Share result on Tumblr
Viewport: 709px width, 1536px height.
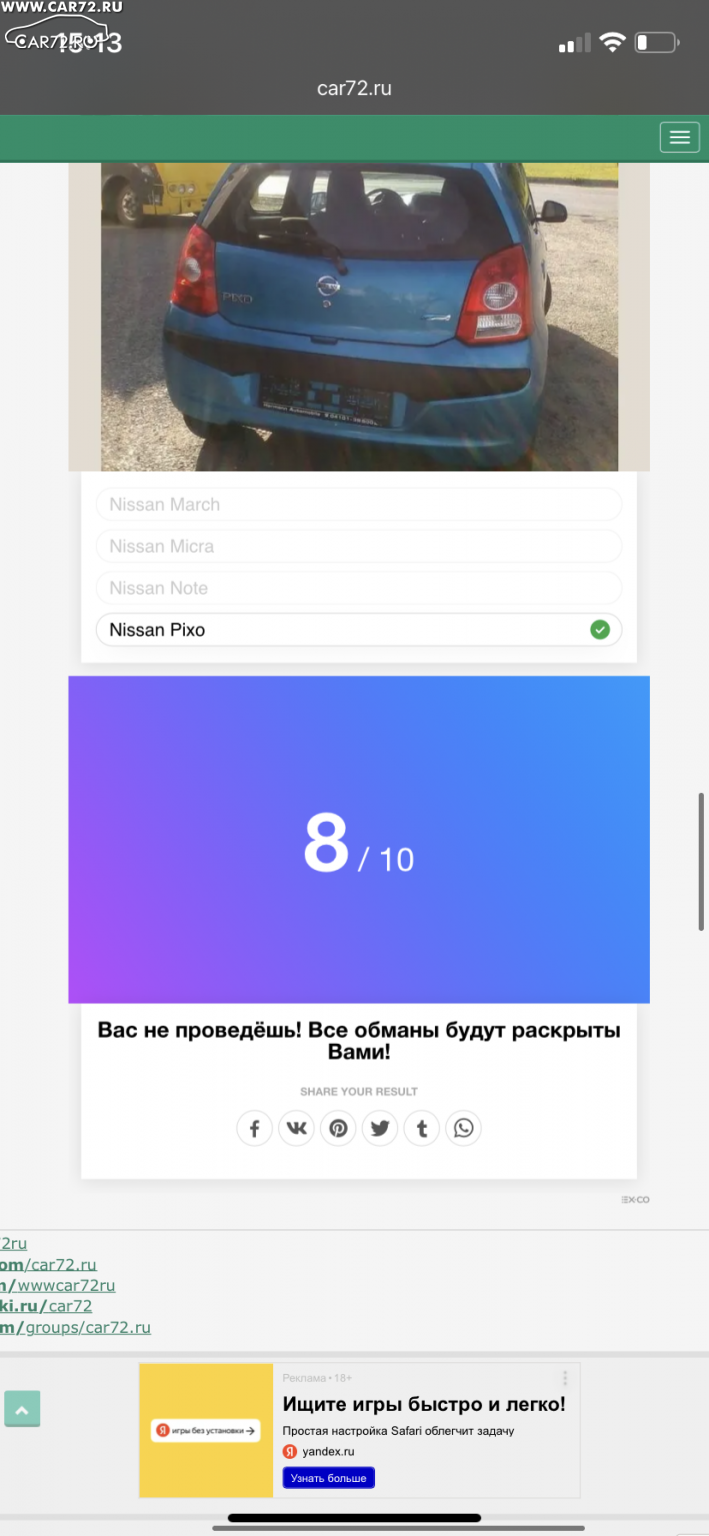[x=422, y=1128]
